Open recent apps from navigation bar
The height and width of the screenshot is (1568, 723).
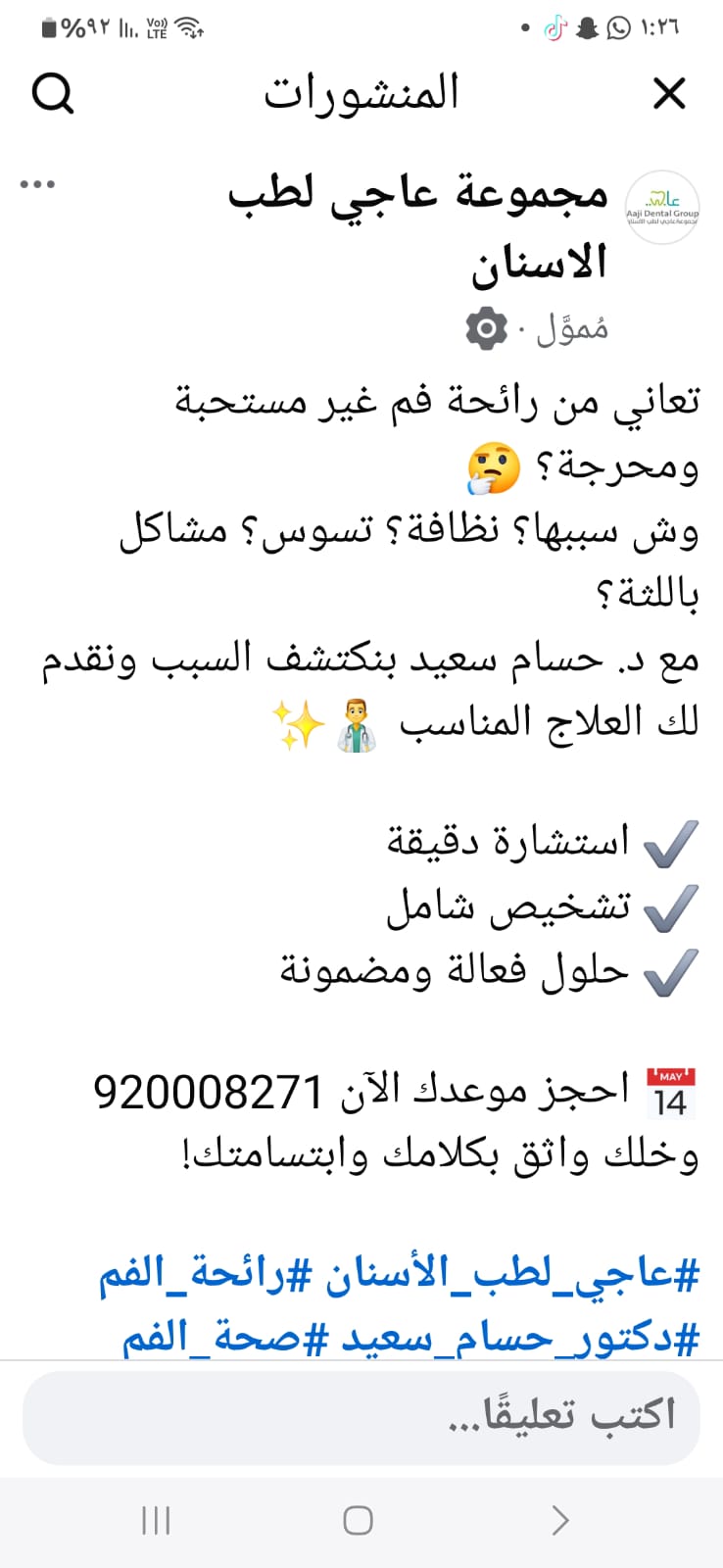[156, 1520]
